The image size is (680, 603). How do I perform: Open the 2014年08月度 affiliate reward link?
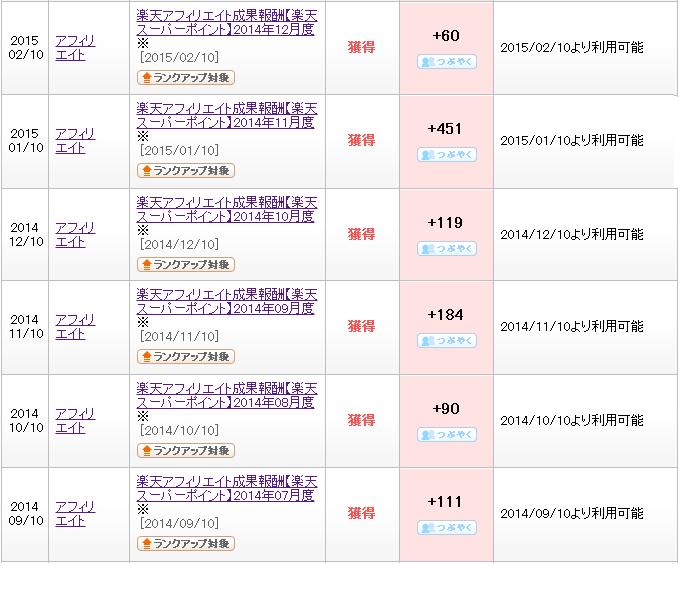point(225,395)
